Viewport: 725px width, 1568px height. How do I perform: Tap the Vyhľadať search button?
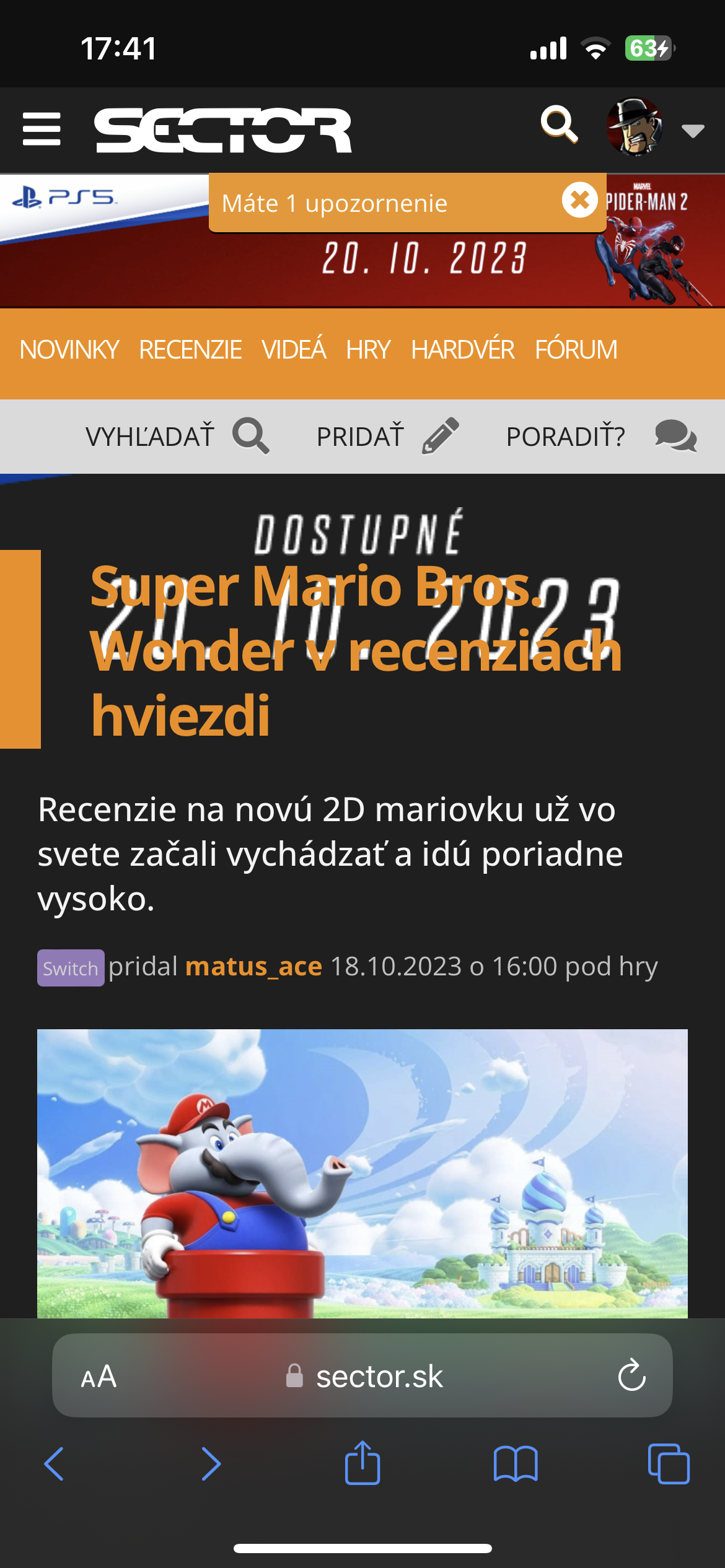coord(177,437)
